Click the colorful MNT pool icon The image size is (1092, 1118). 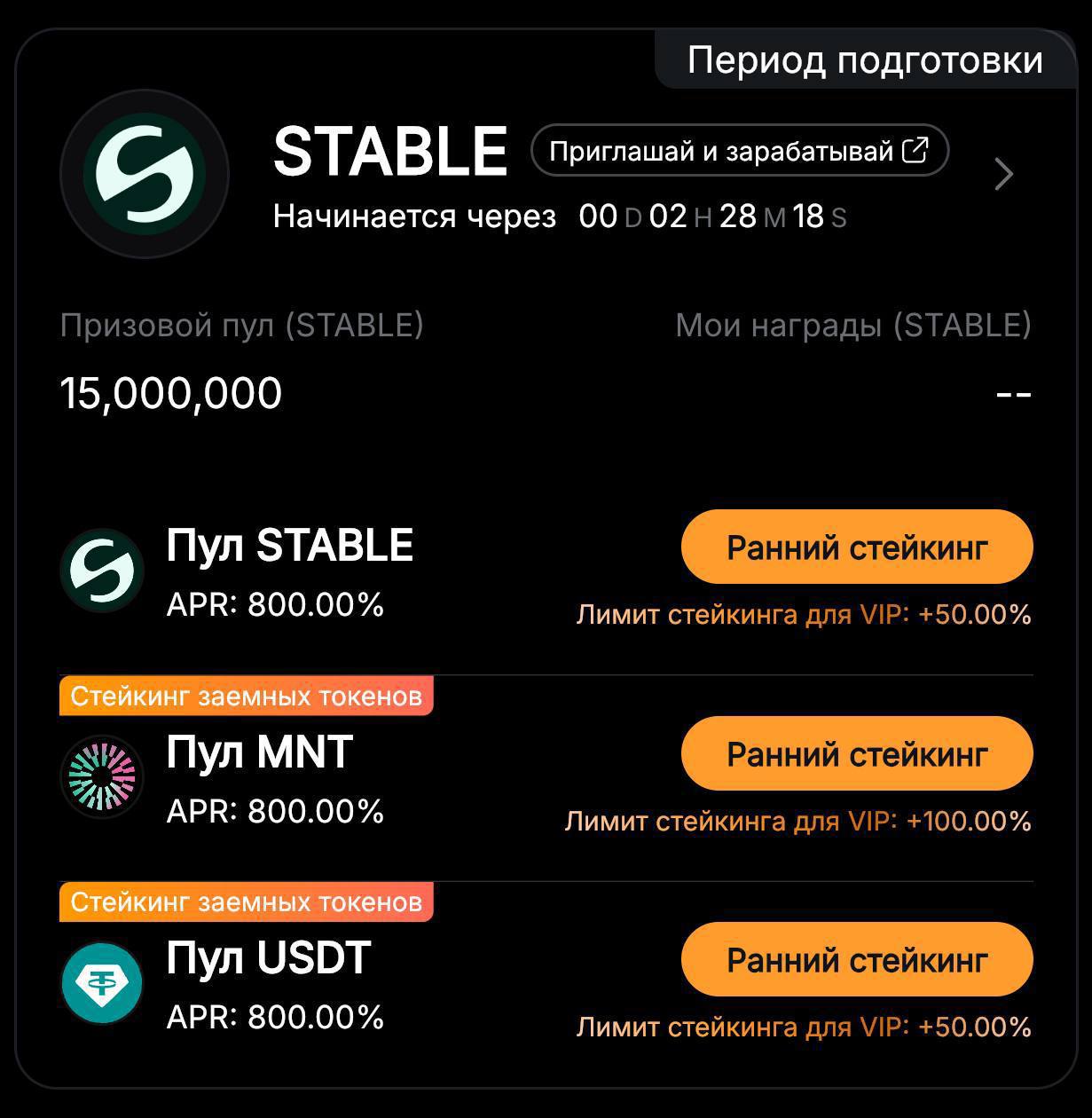point(101,776)
